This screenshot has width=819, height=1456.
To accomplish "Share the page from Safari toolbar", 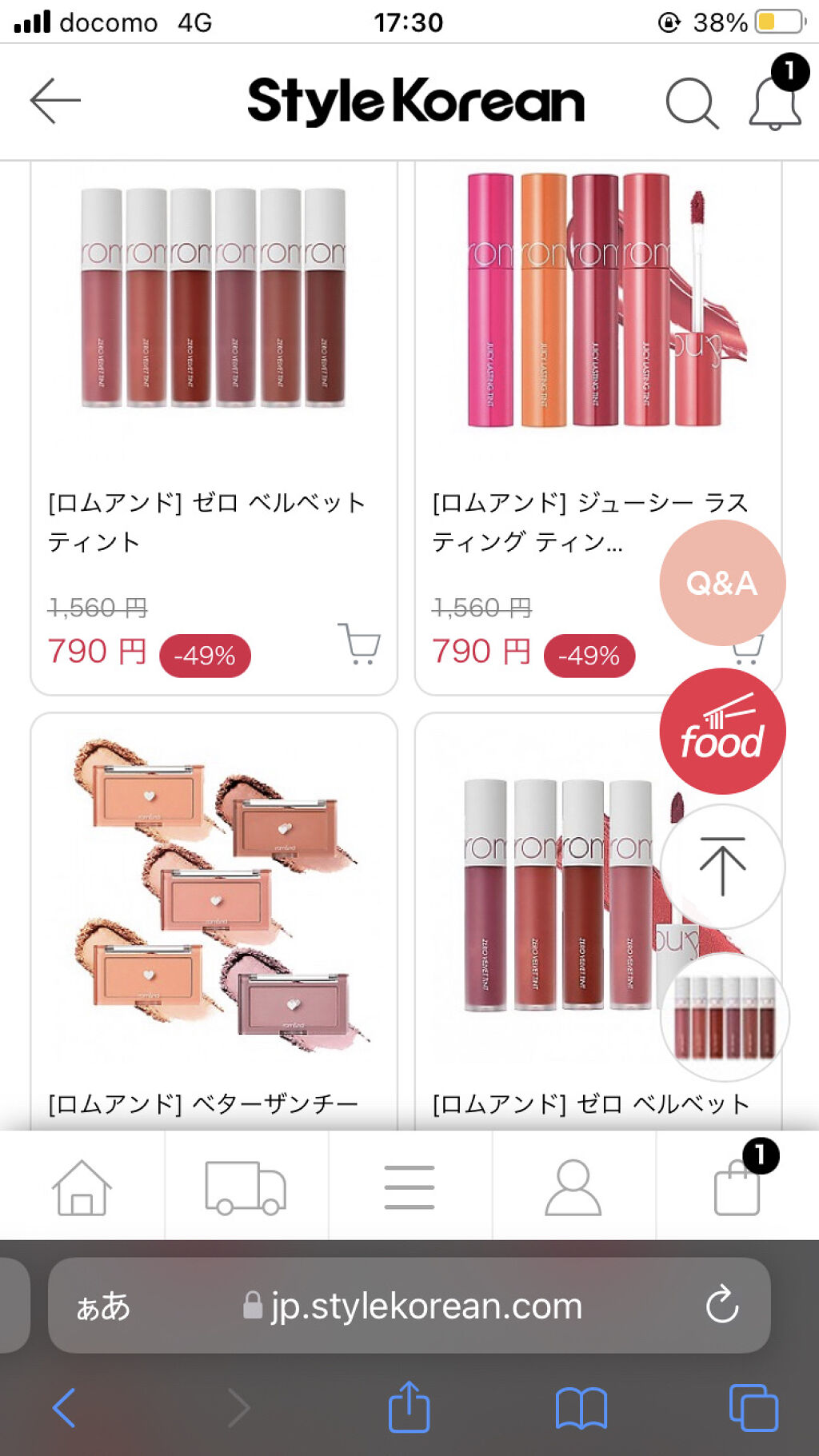I will click(409, 1406).
